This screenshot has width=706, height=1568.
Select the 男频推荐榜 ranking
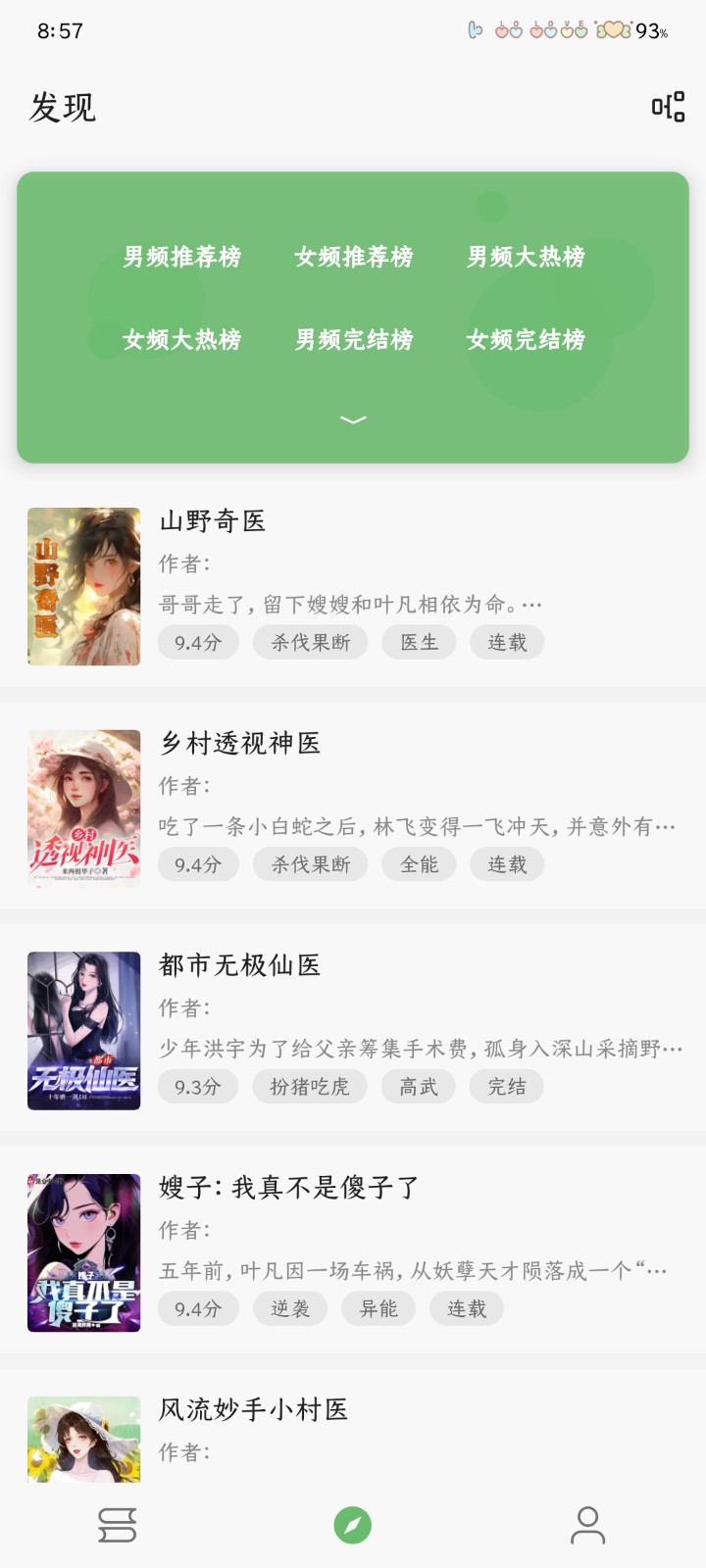pyautogui.click(x=181, y=257)
